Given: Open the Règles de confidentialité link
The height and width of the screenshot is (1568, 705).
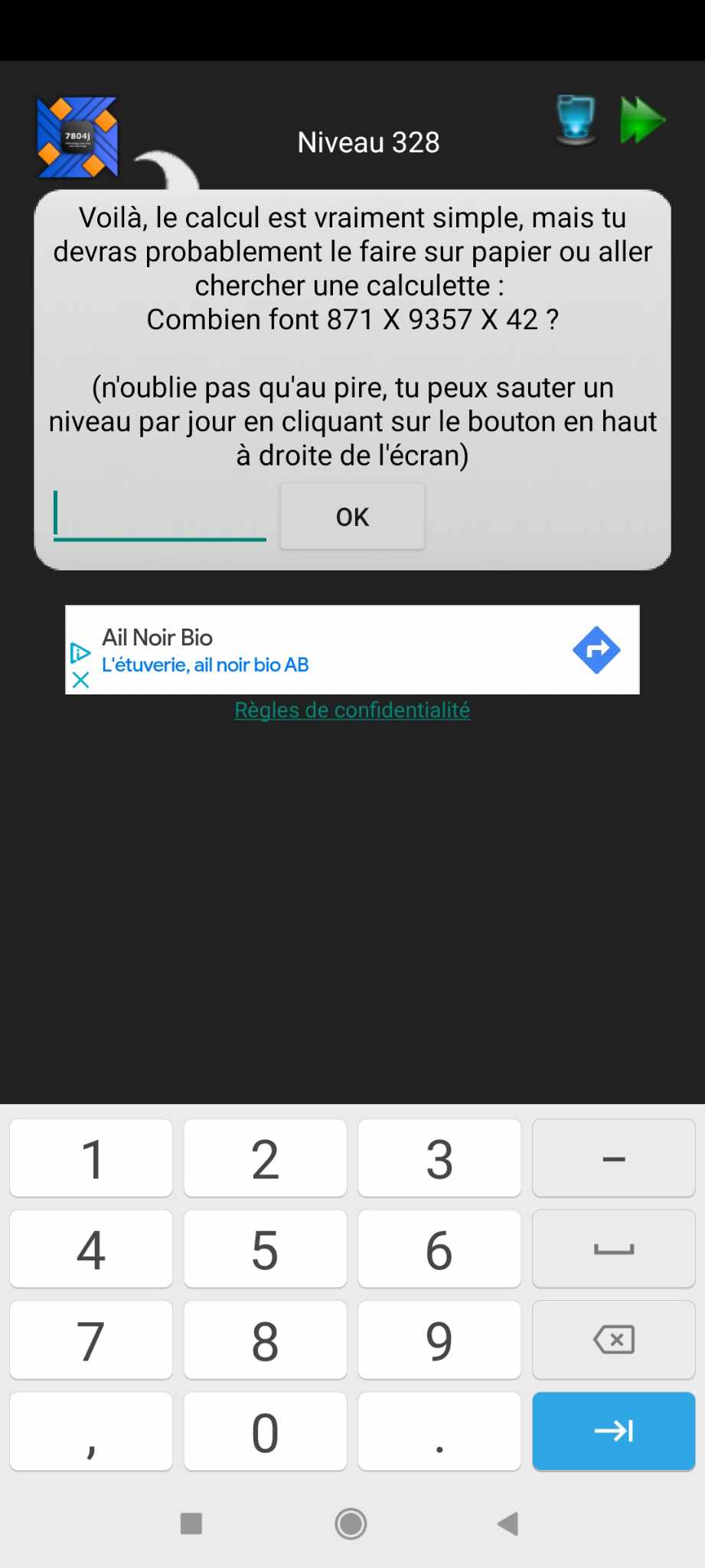Looking at the screenshot, I should point(352,710).
